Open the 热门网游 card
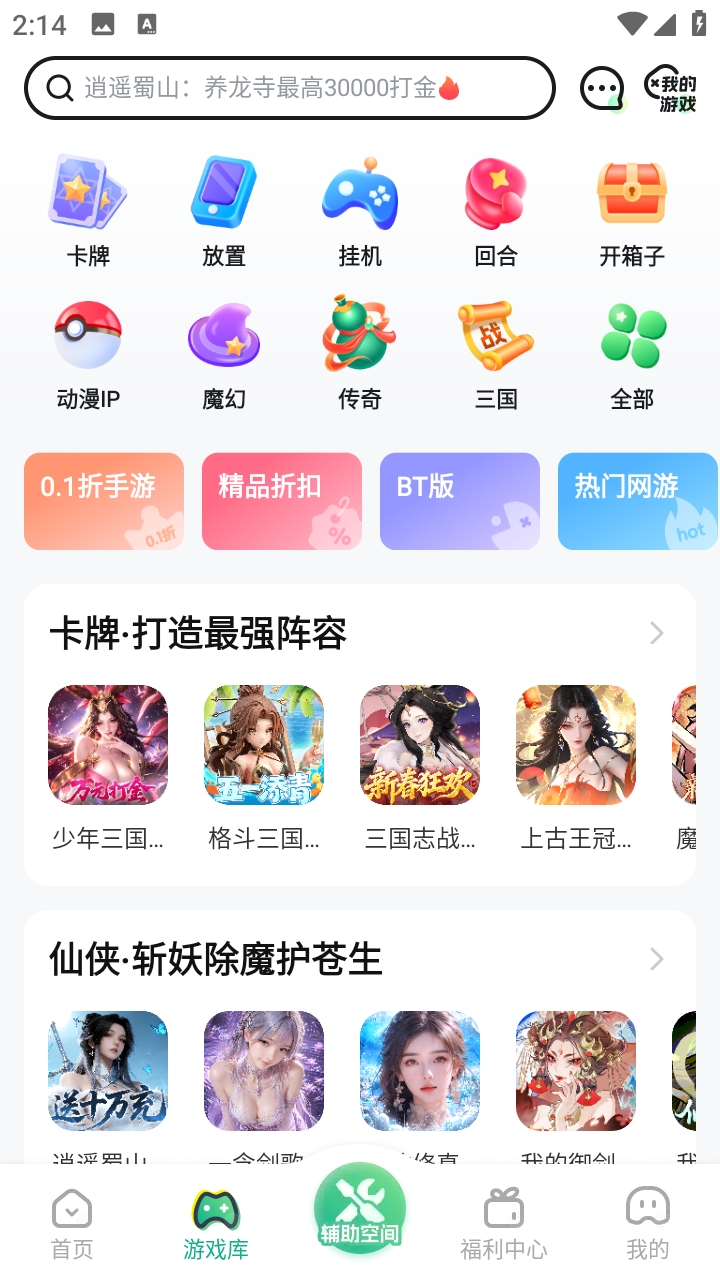This screenshot has height=1280, width=720. click(638, 501)
